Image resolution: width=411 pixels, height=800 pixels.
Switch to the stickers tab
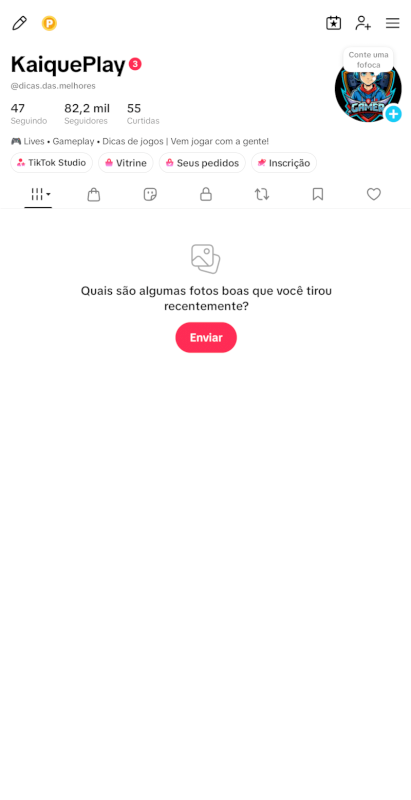tap(150, 194)
